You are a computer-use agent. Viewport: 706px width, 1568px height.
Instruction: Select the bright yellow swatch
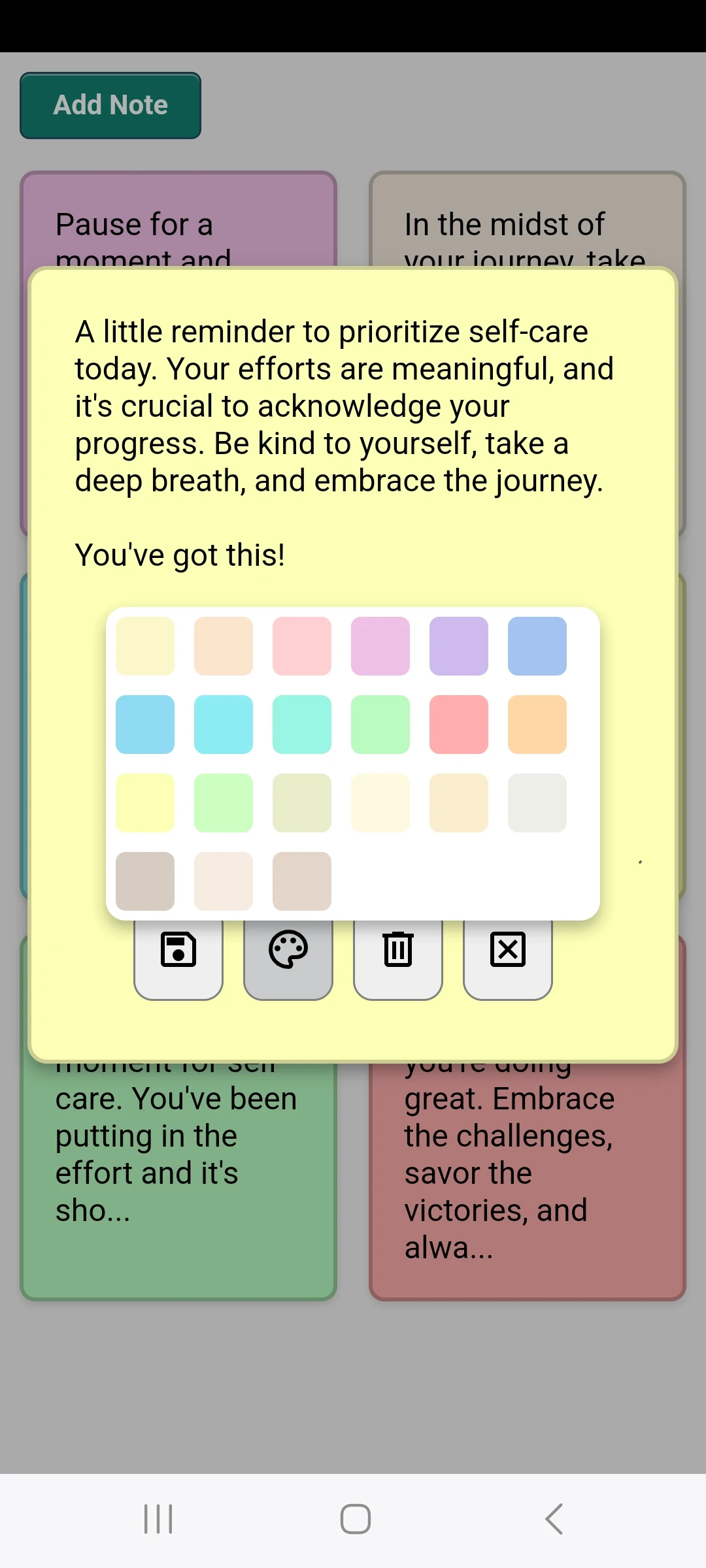(x=145, y=803)
